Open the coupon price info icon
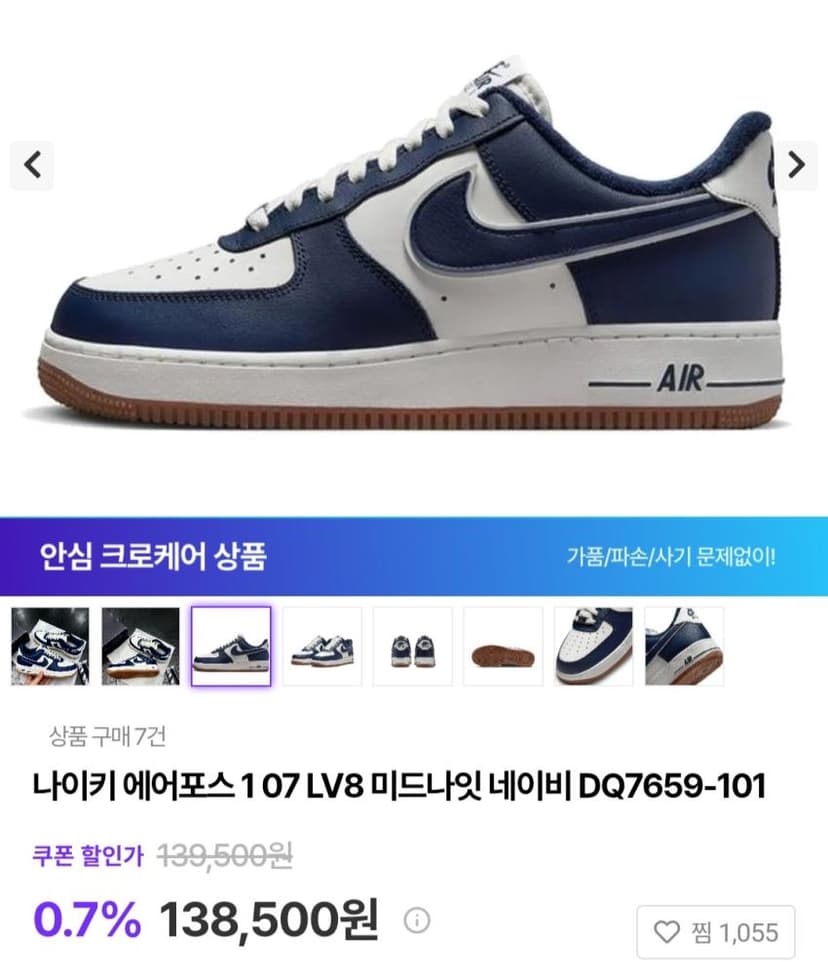828x962 pixels. pyautogui.click(x=417, y=920)
